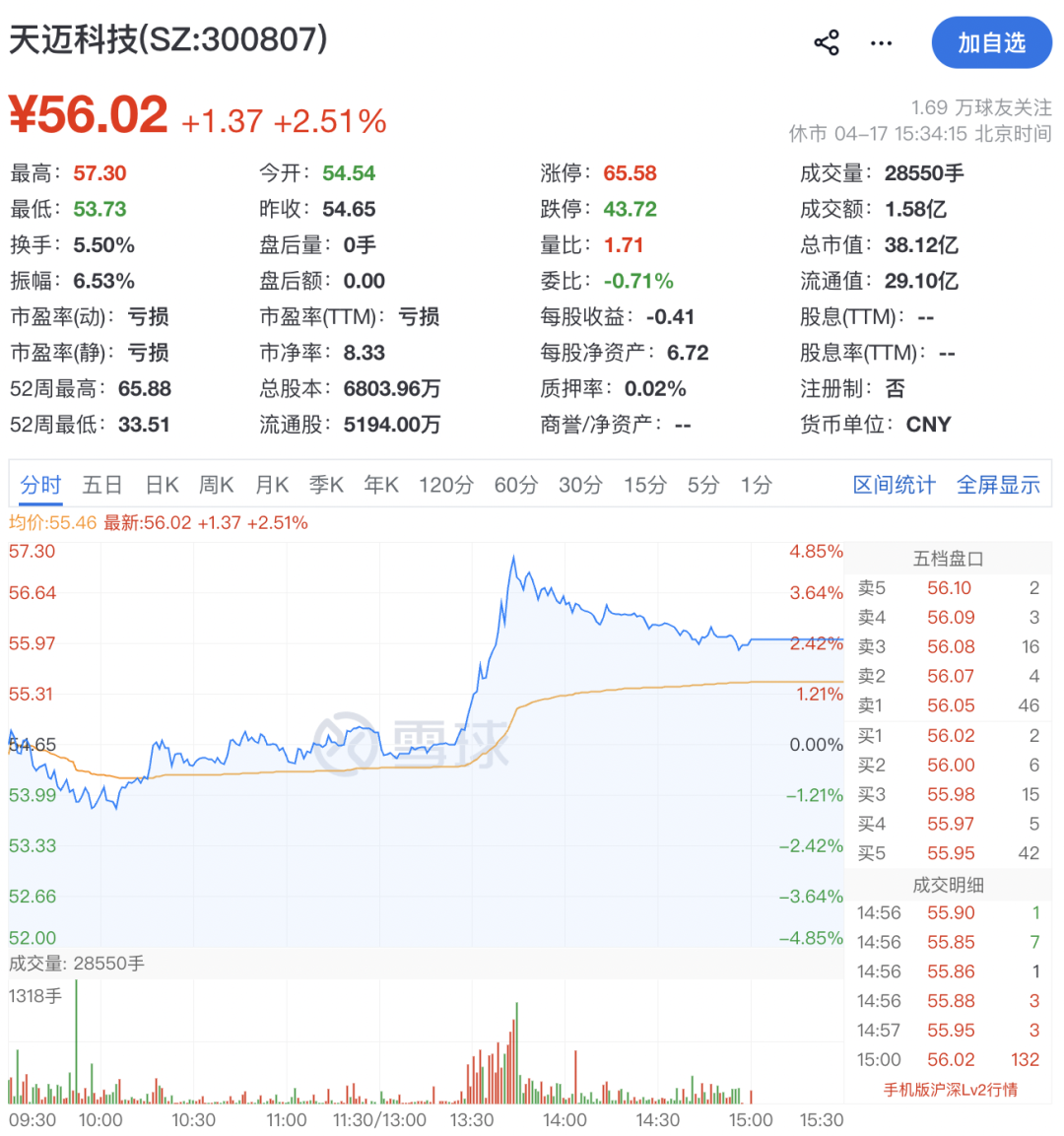
Task: Select the 30分 chart interval
Action: pyautogui.click(x=580, y=485)
